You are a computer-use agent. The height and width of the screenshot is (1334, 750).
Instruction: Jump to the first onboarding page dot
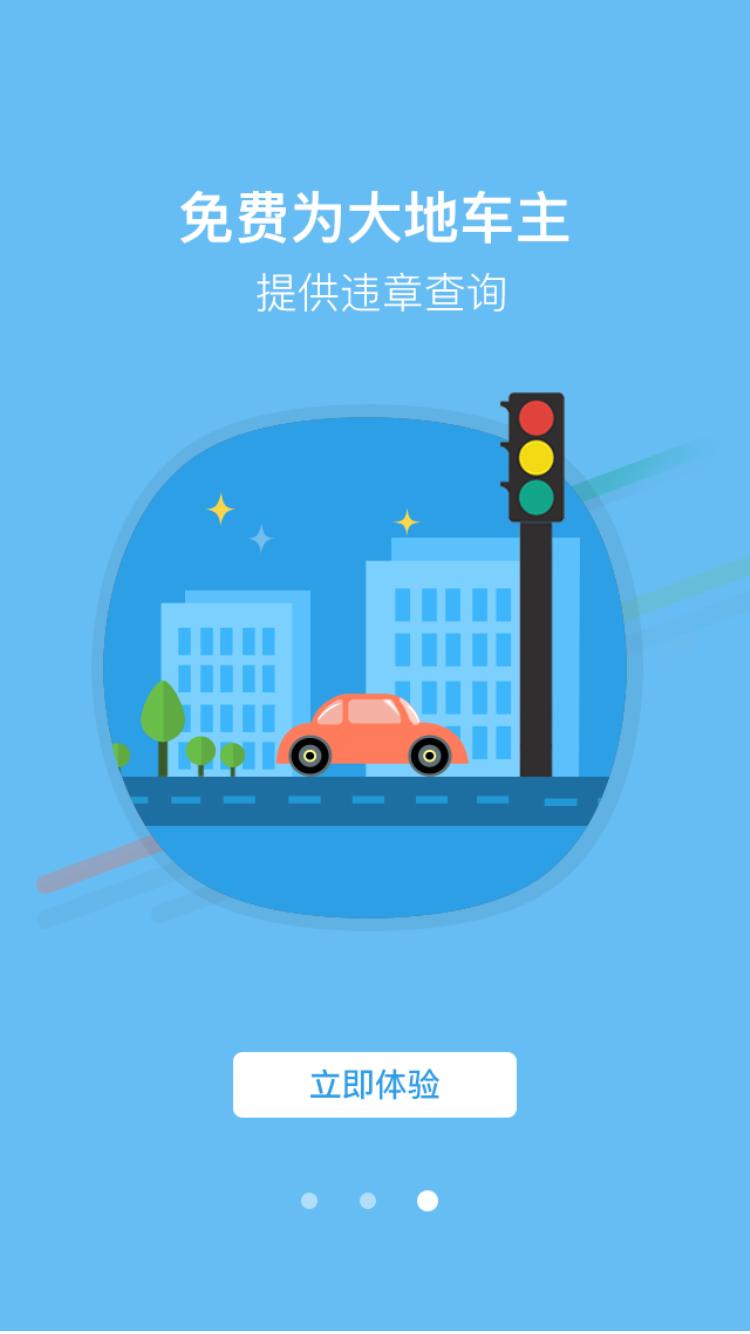(309, 1201)
